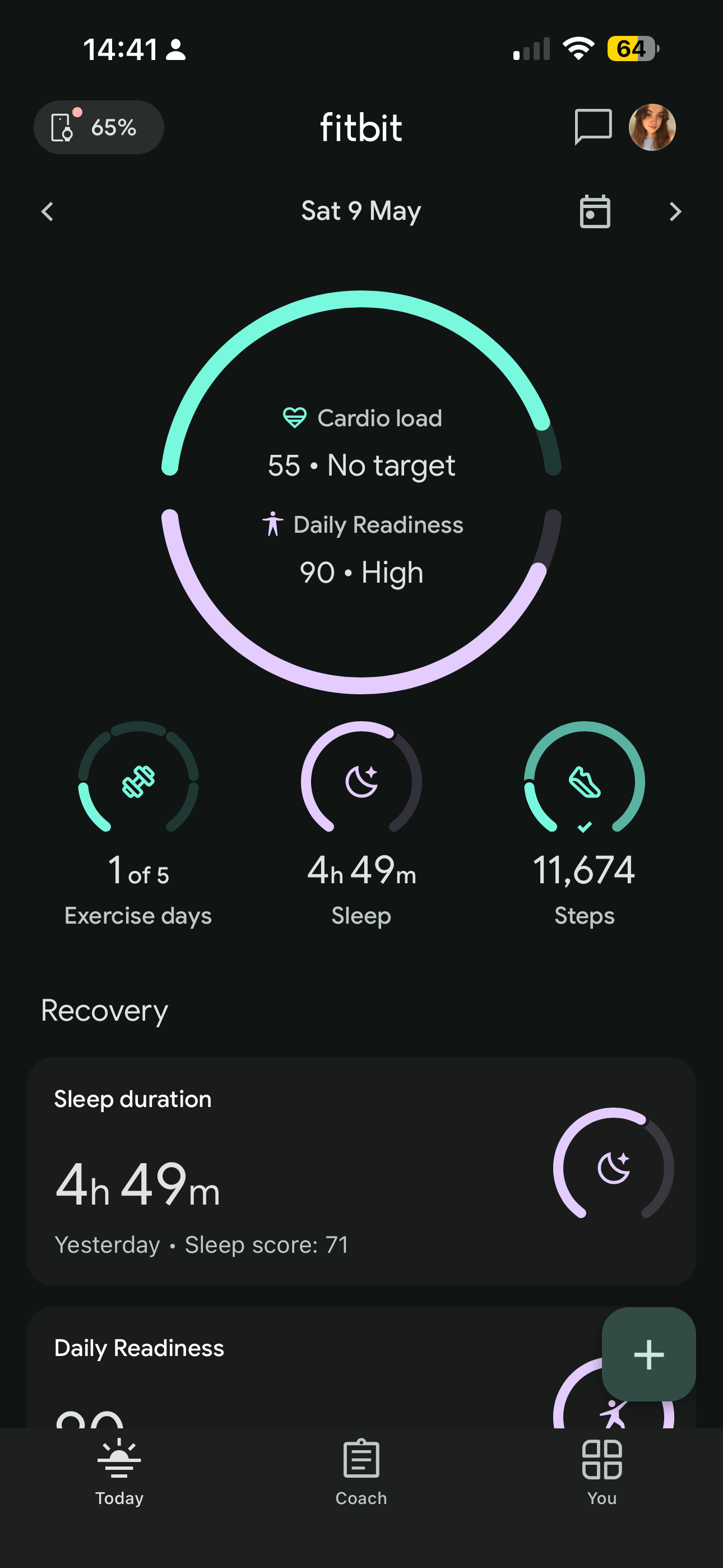Open the device battery 65% chip
The image size is (723, 1568).
[99, 127]
